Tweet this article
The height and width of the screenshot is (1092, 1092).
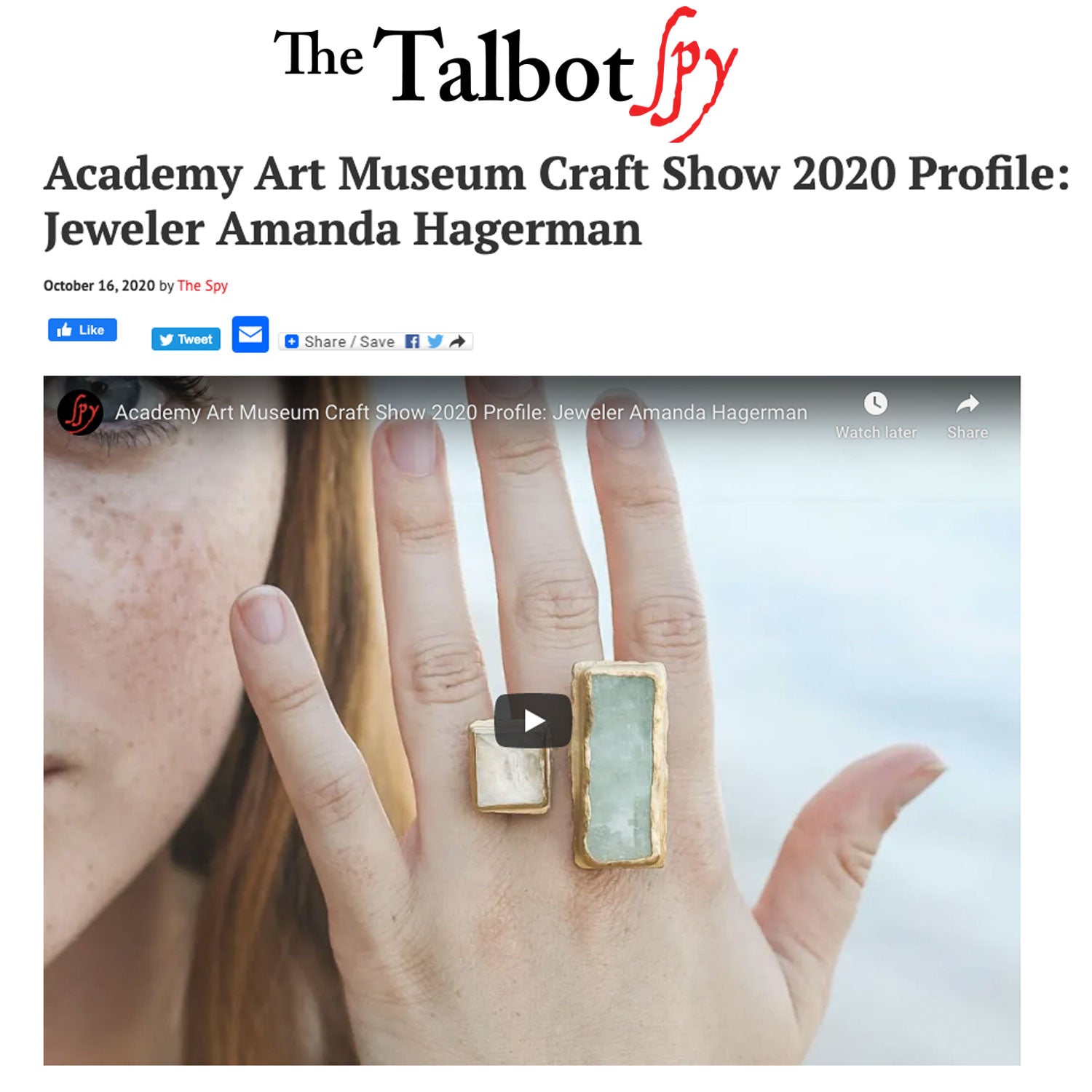click(x=186, y=339)
